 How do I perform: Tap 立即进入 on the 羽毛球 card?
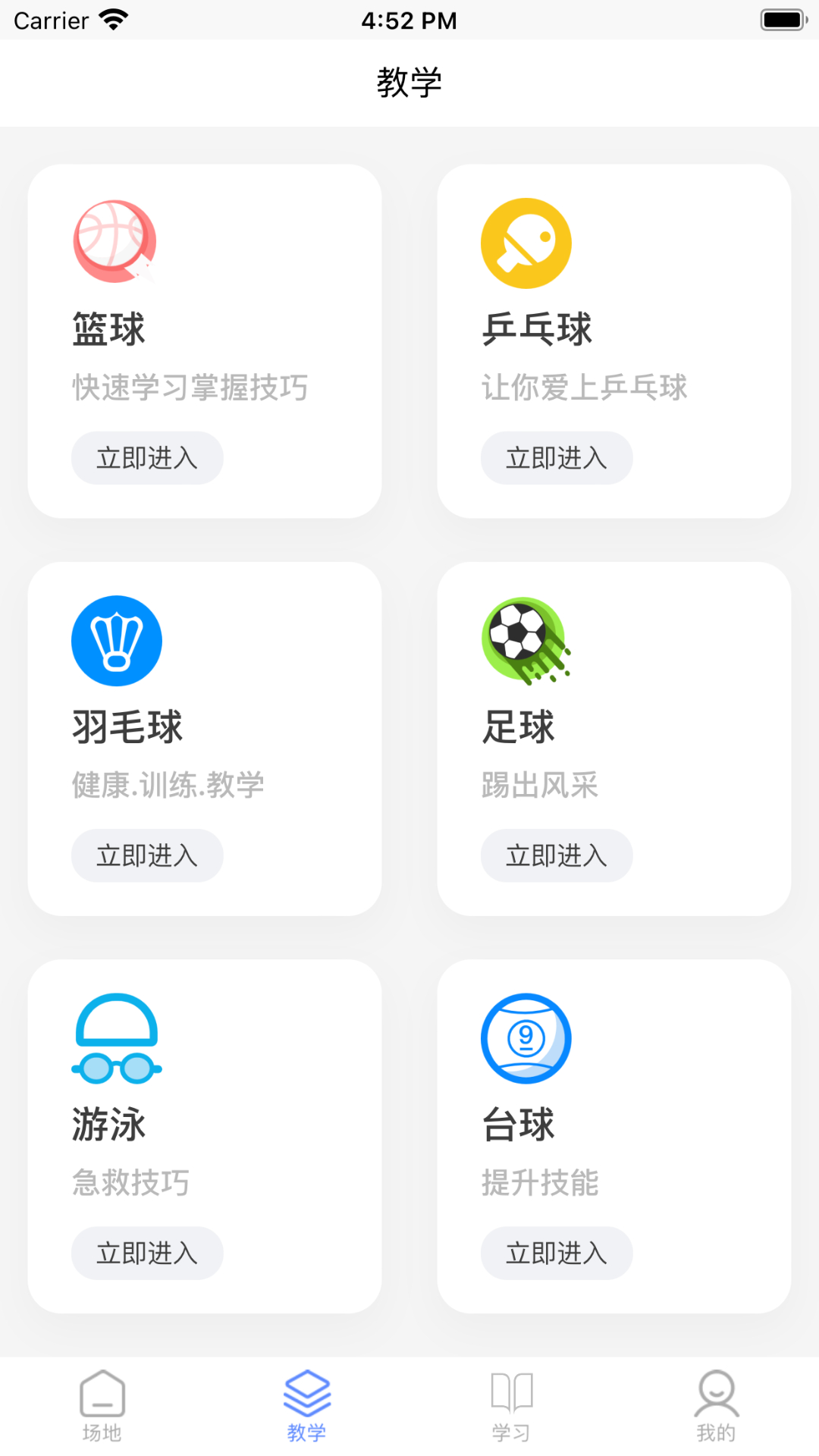147,855
